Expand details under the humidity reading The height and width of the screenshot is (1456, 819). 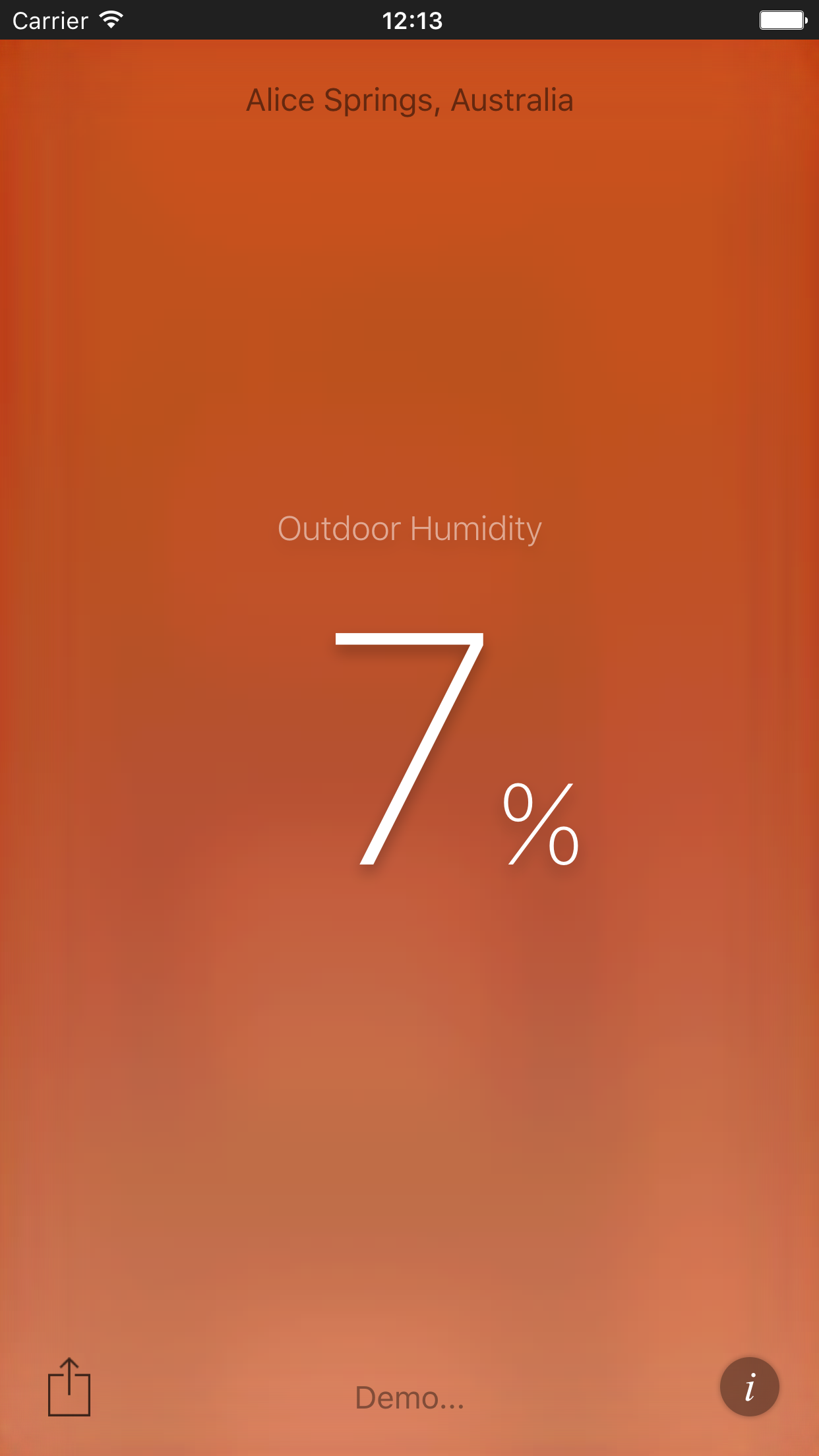click(x=455, y=758)
